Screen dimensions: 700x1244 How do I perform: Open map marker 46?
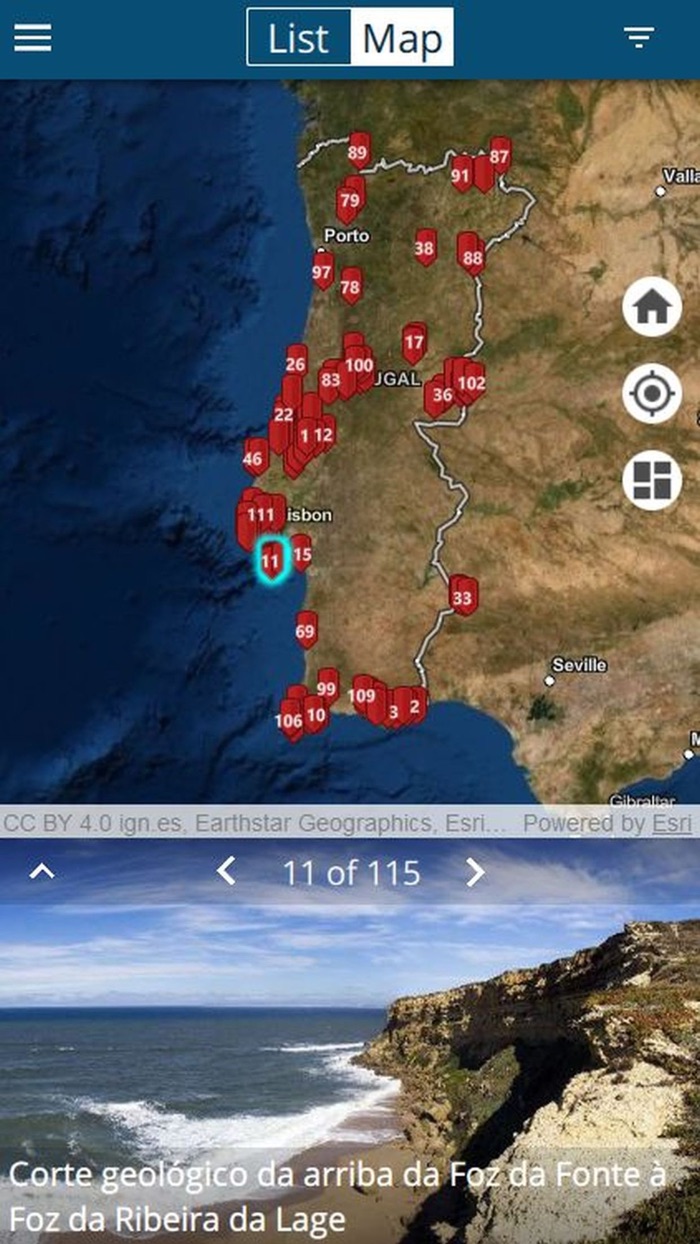tap(255, 458)
